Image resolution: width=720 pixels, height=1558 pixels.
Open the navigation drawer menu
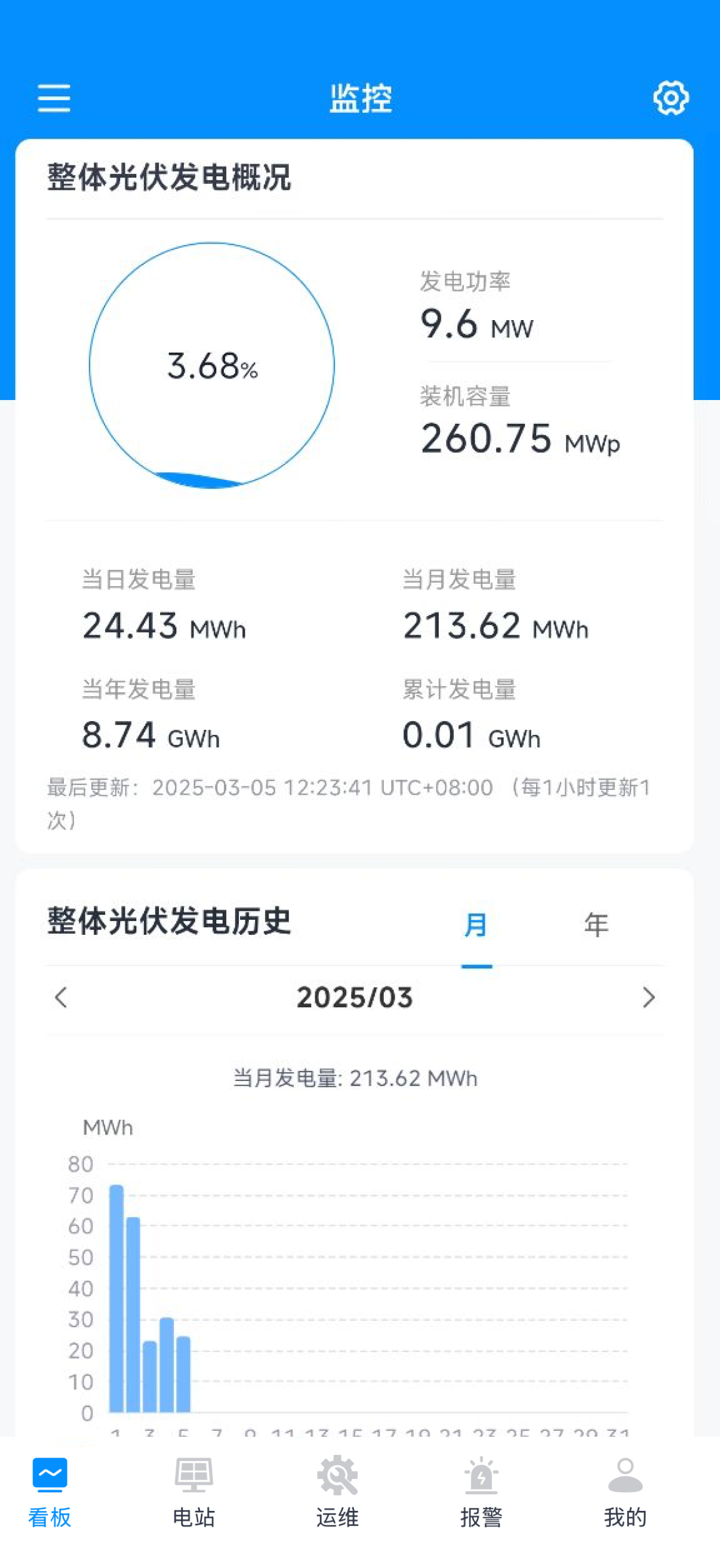53,98
